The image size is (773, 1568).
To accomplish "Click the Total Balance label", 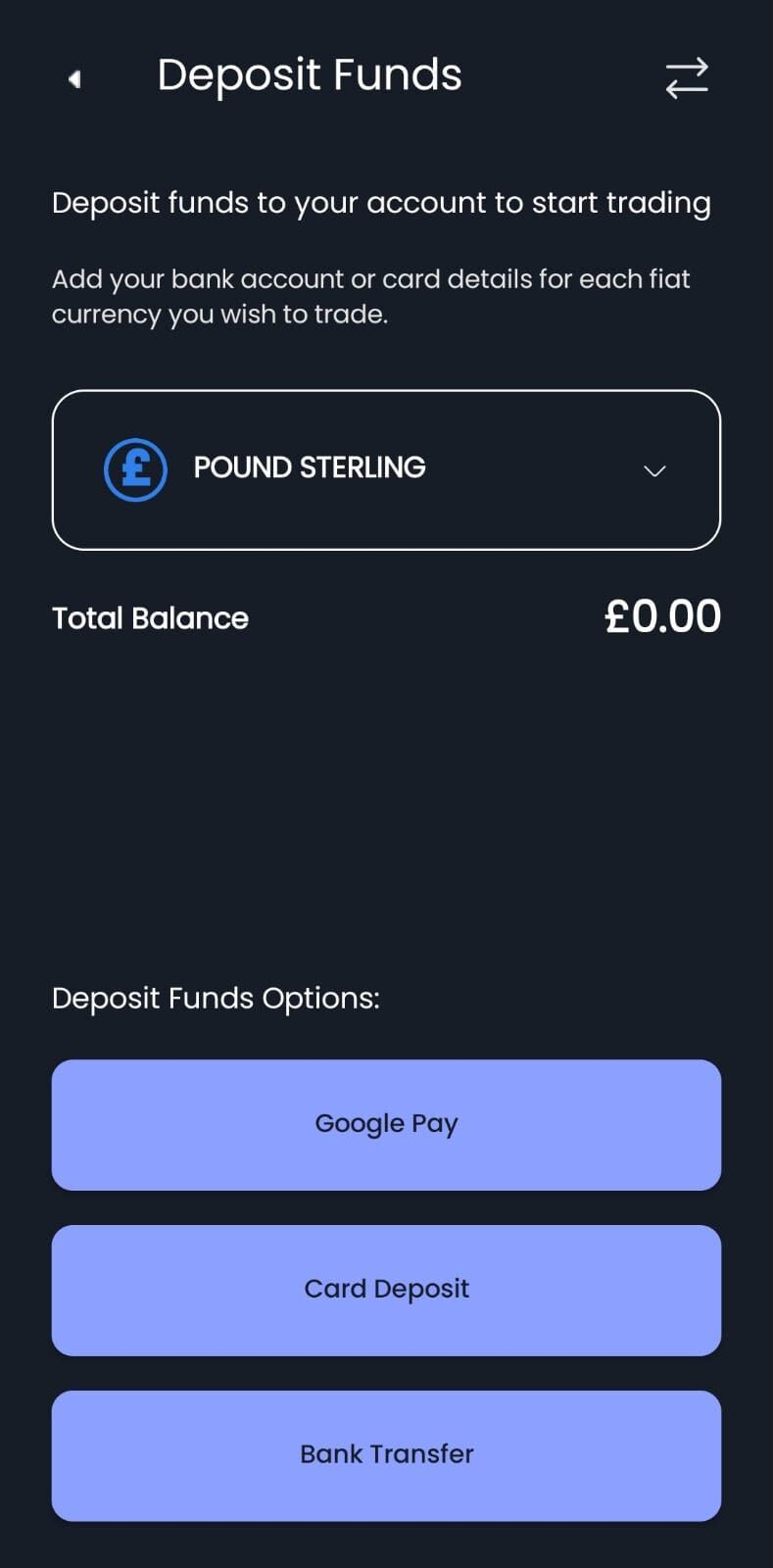I will click(x=150, y=618).
